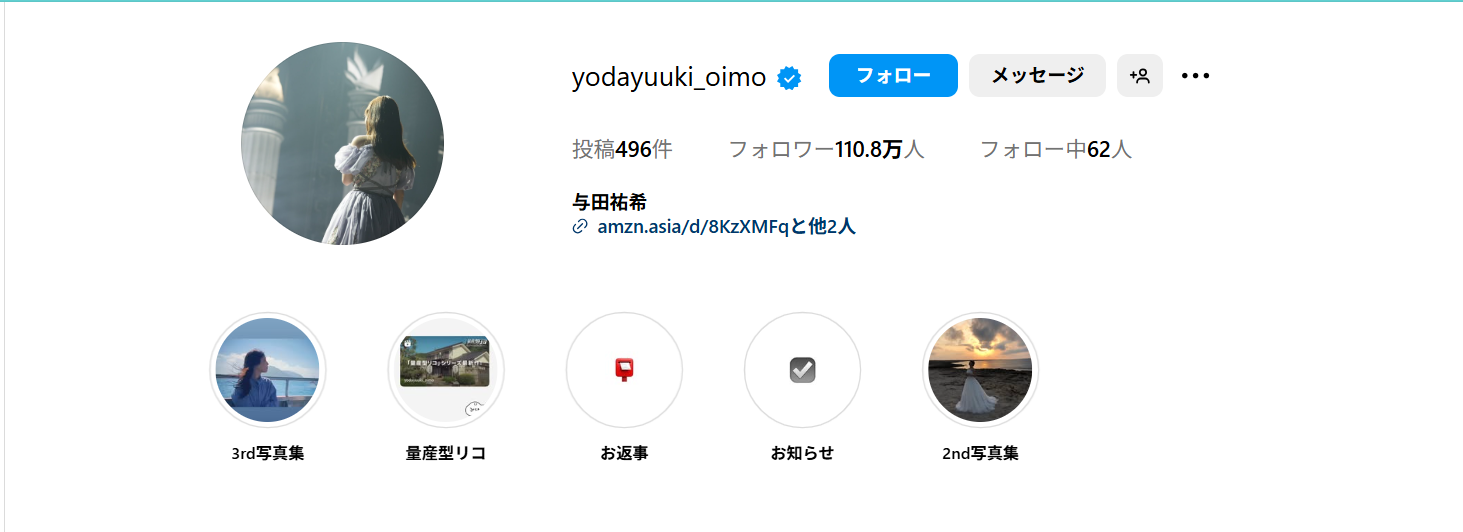1463x532 pixels.
Task: Open the three-dot options menu
Action: tap(1195, 76)
